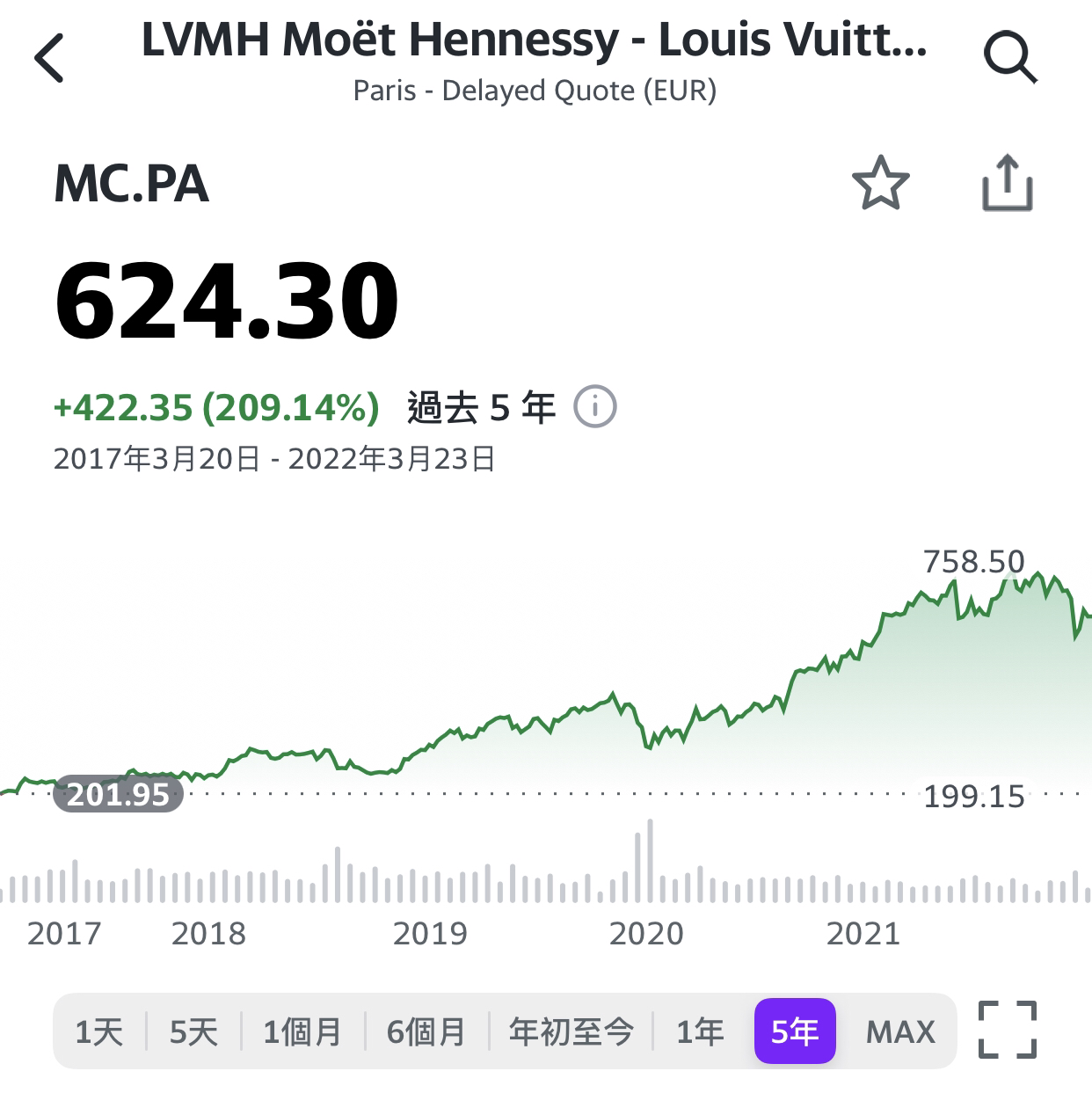1092x1093 pixels.
Task: Tap the highlighted 5年 range
Action: point(795,1031)
